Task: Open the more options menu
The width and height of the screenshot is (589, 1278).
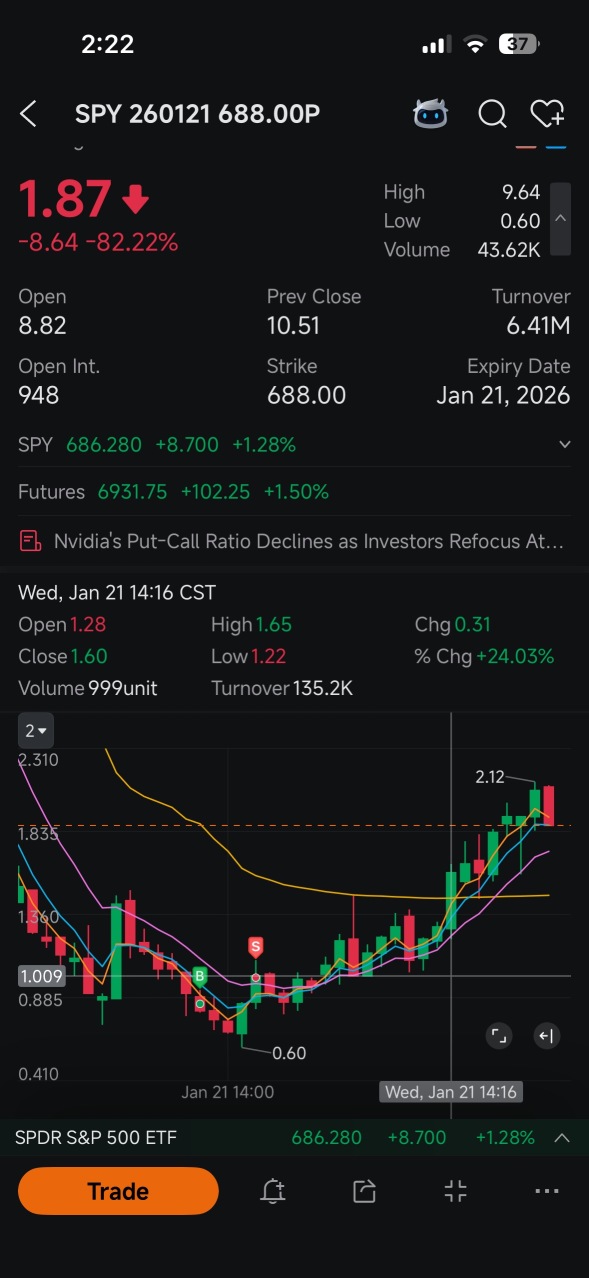Action: click(x=547, y=1191)
